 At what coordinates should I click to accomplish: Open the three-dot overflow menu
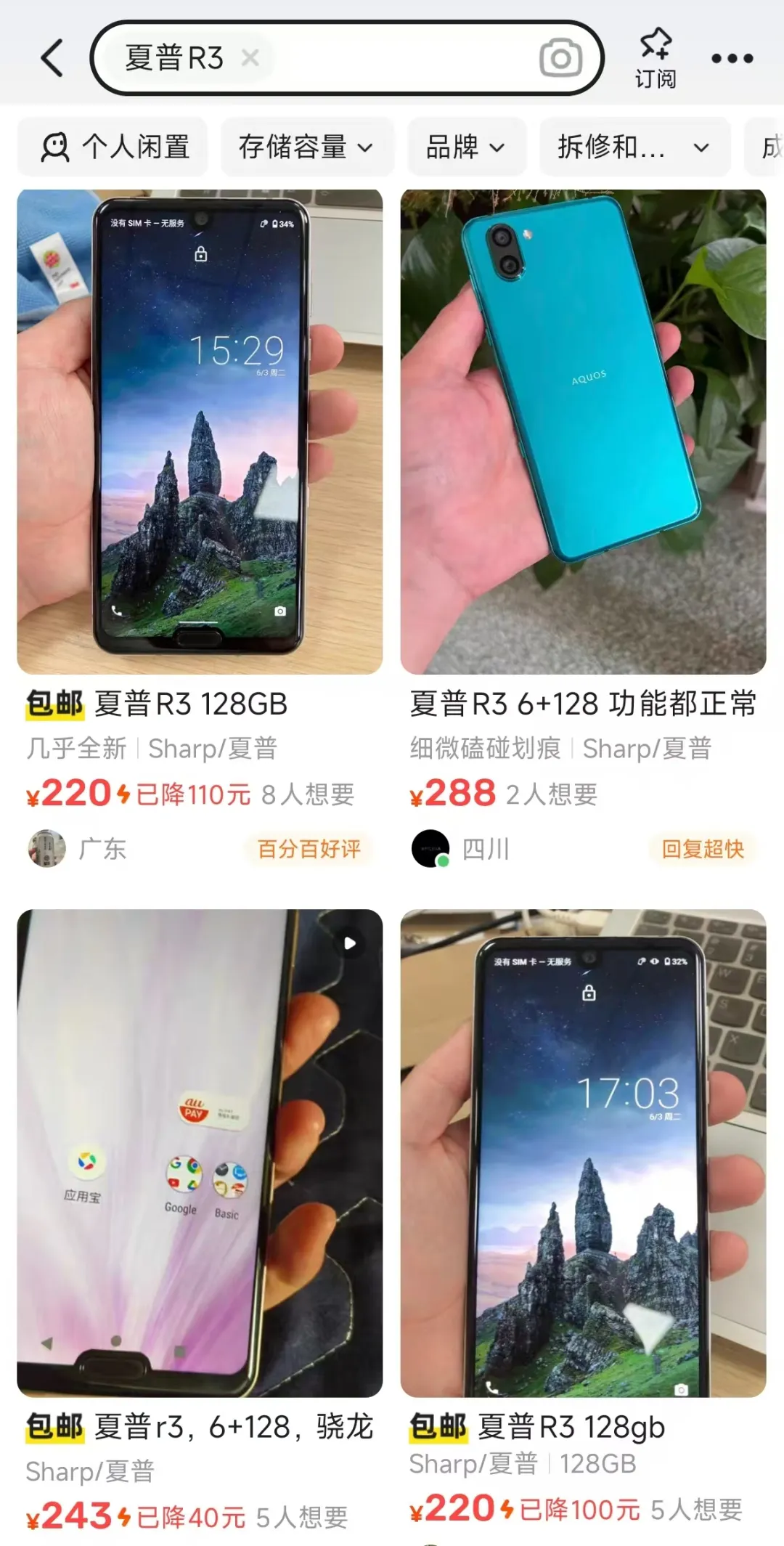coord(732,58)
